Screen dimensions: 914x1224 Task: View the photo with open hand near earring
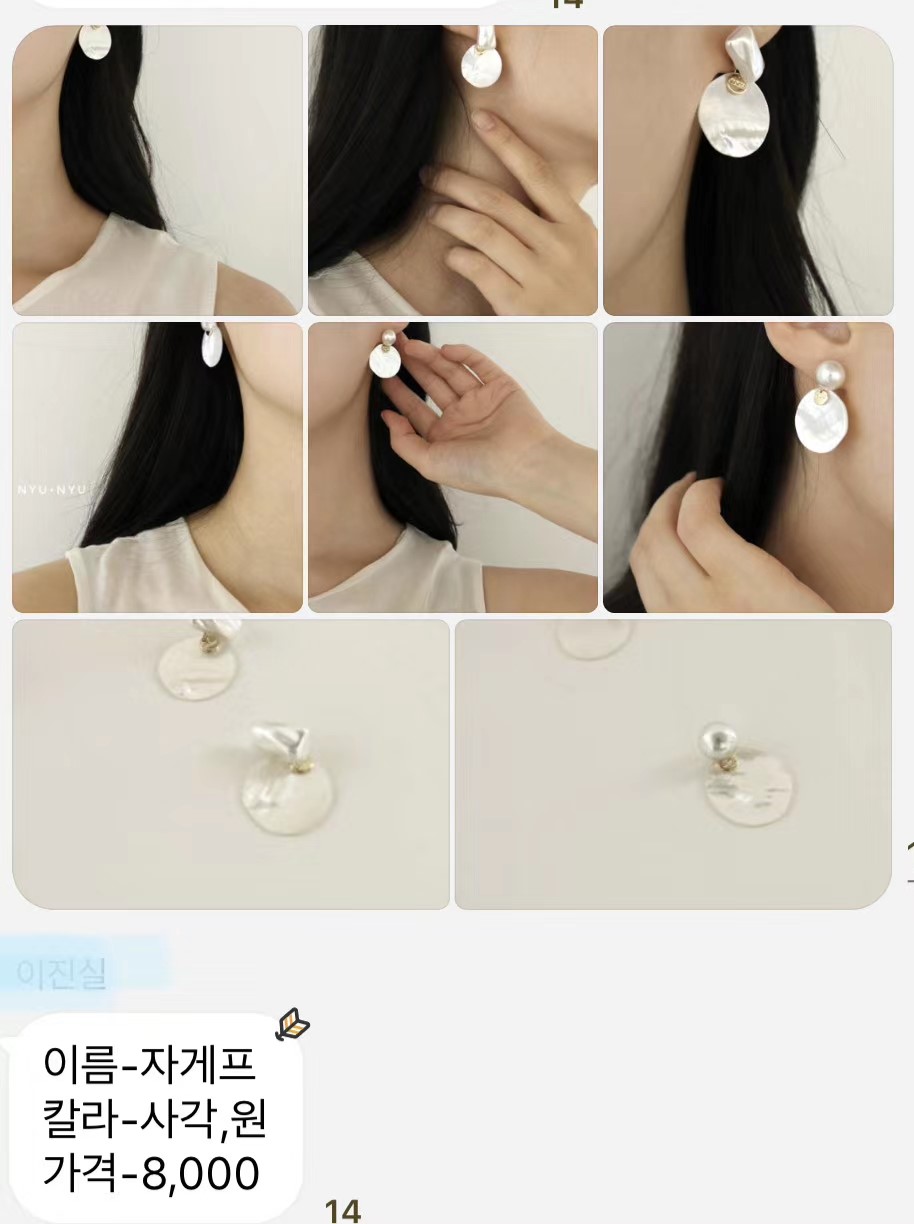452,467
